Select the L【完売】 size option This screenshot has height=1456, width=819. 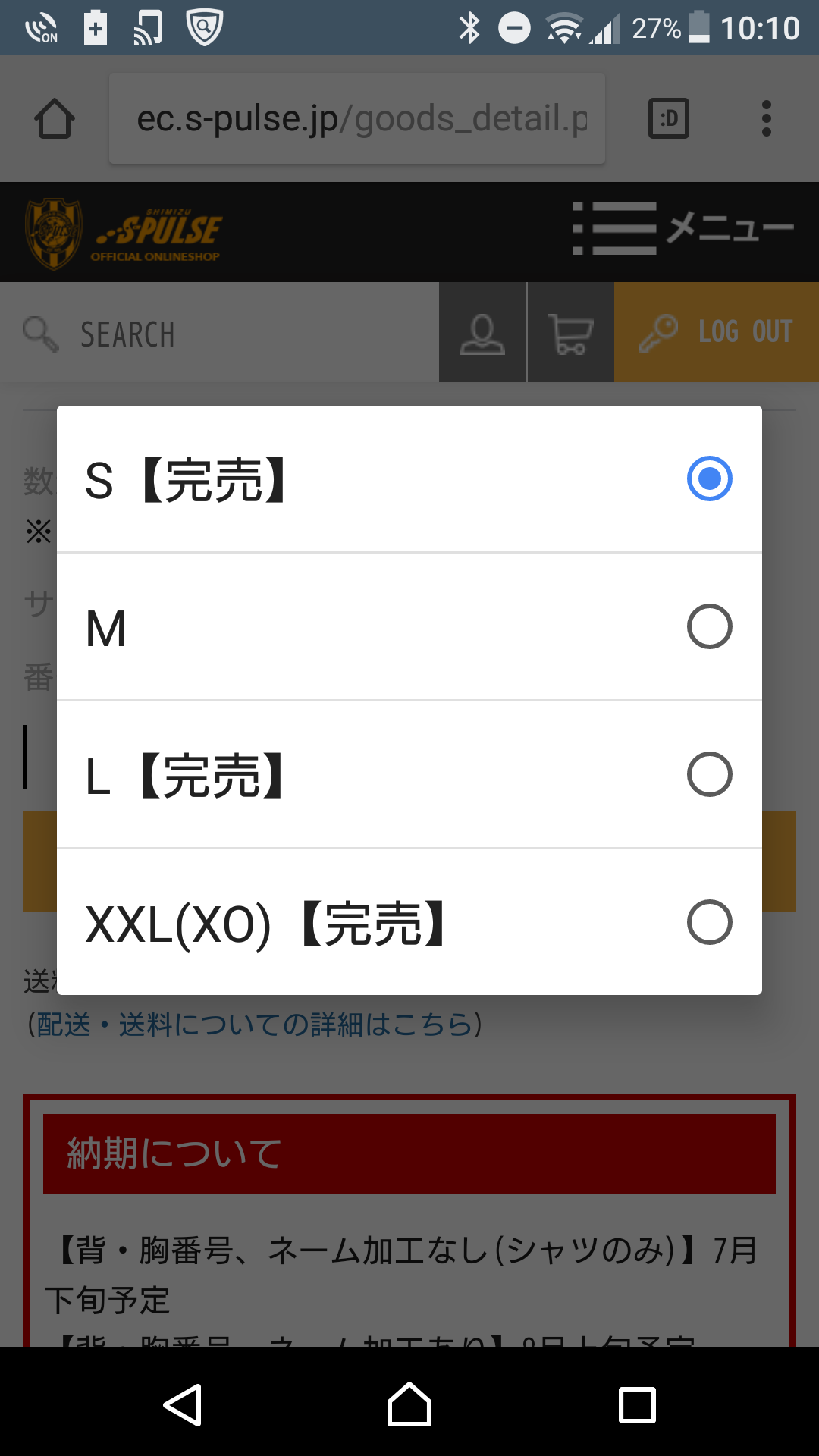pos(409,775)
